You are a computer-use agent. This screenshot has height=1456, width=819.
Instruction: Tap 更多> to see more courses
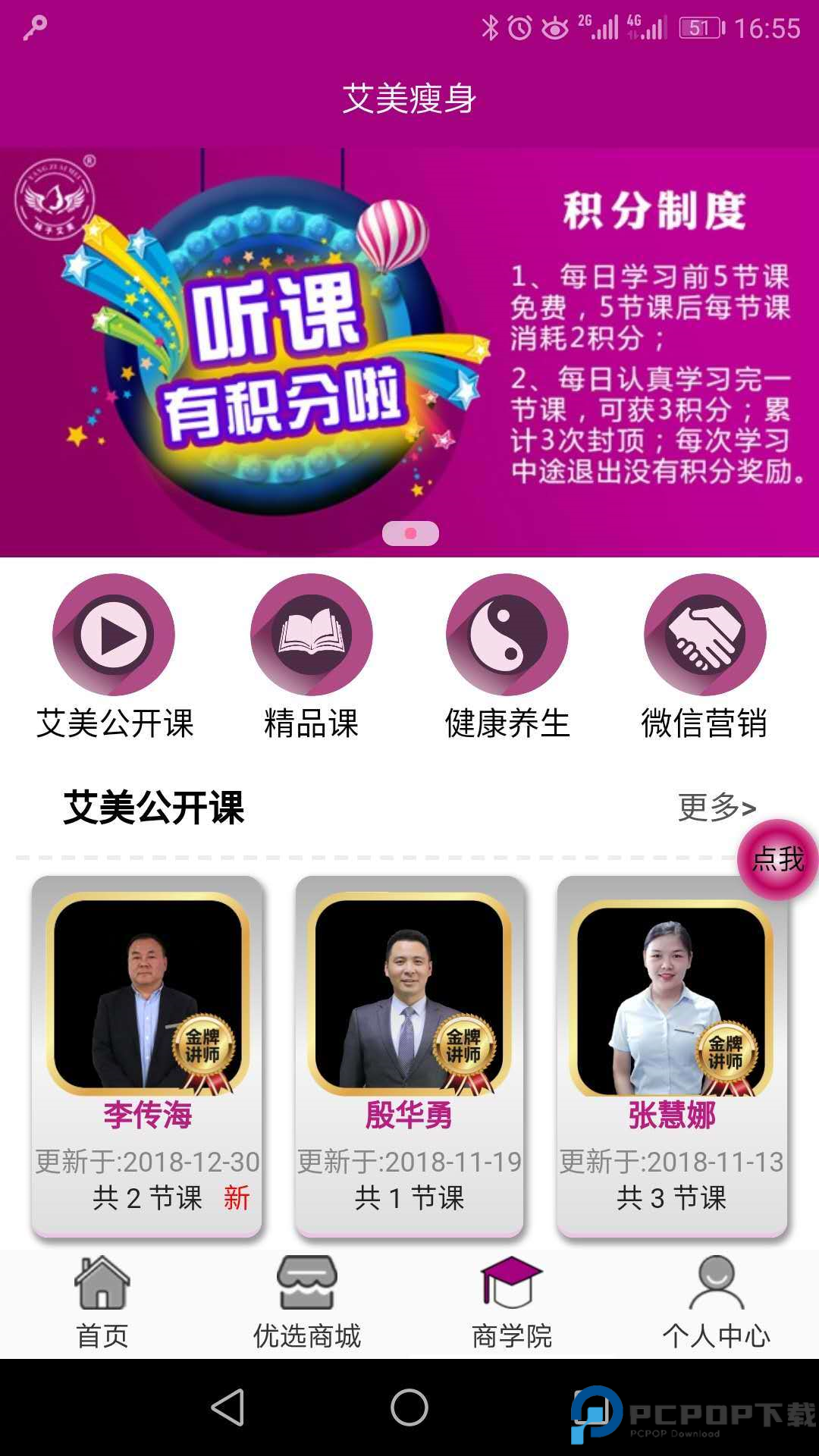(713, 808)
